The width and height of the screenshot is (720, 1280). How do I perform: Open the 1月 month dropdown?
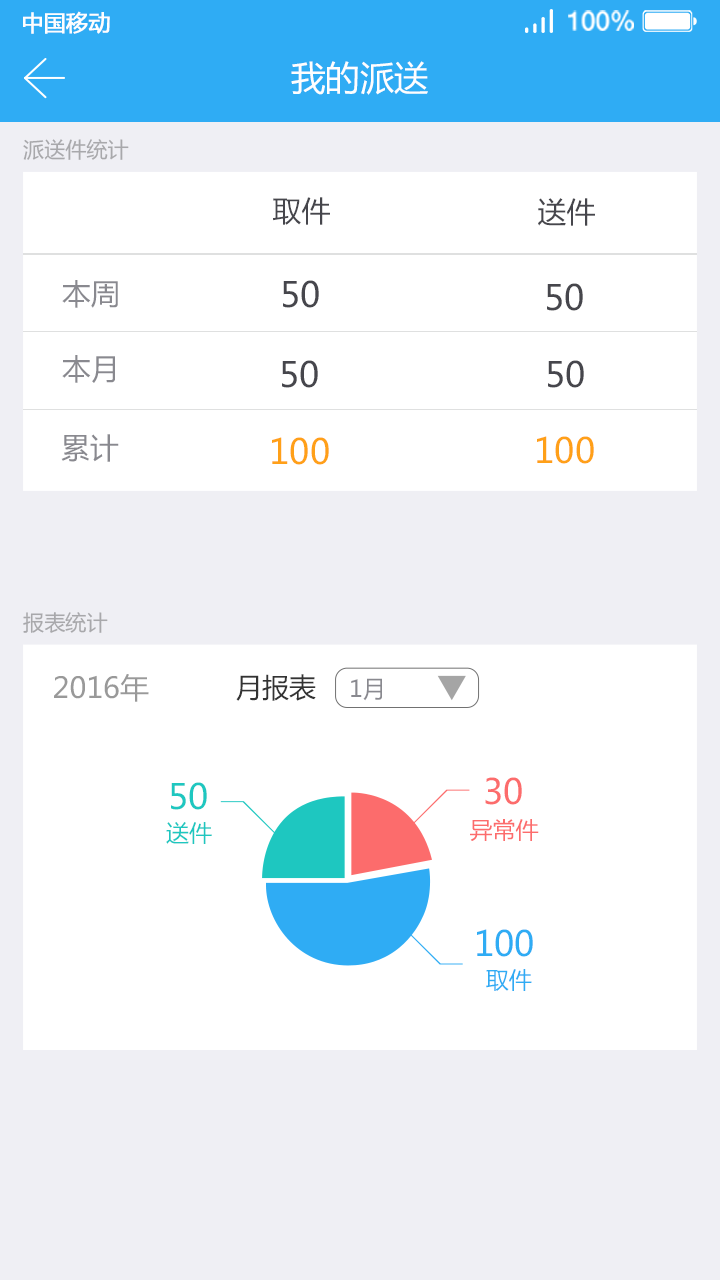tap(407, 688)
